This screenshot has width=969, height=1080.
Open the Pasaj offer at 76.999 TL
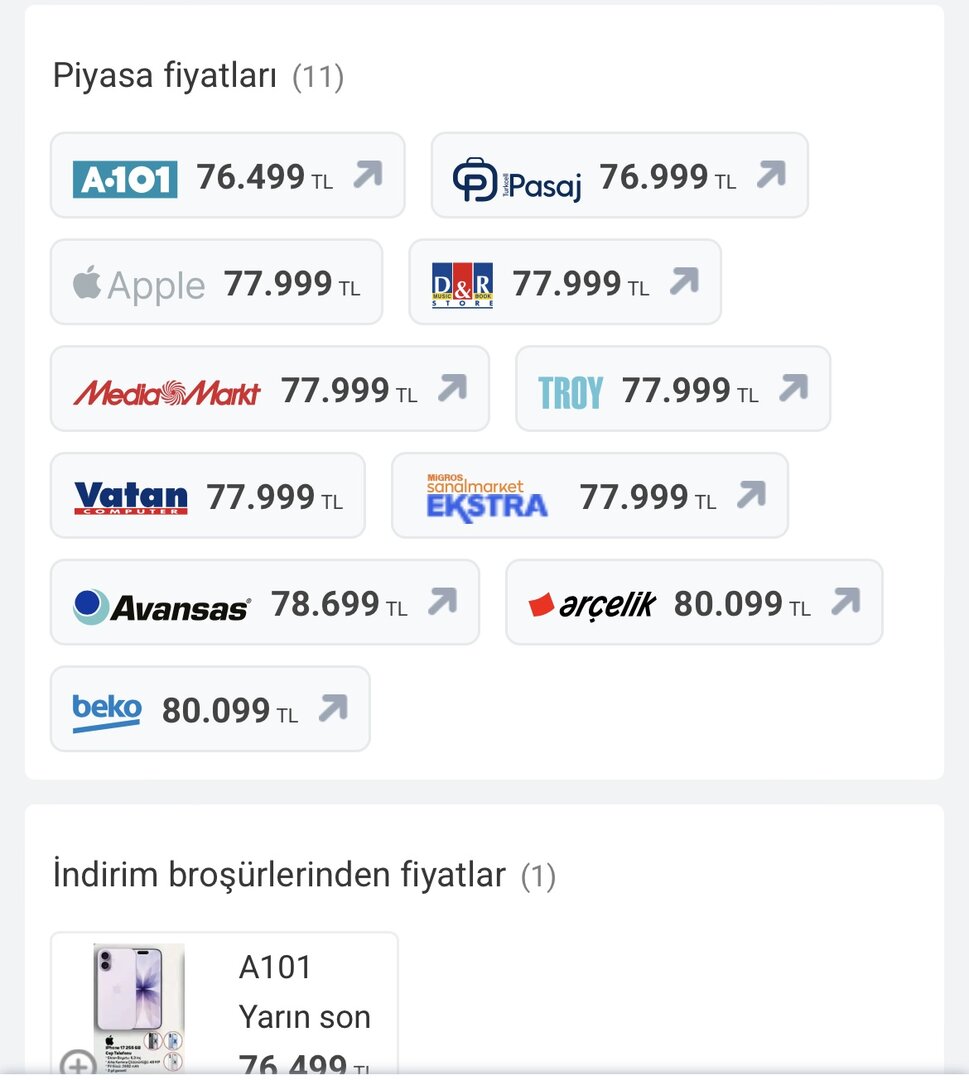tap(619, 176)
